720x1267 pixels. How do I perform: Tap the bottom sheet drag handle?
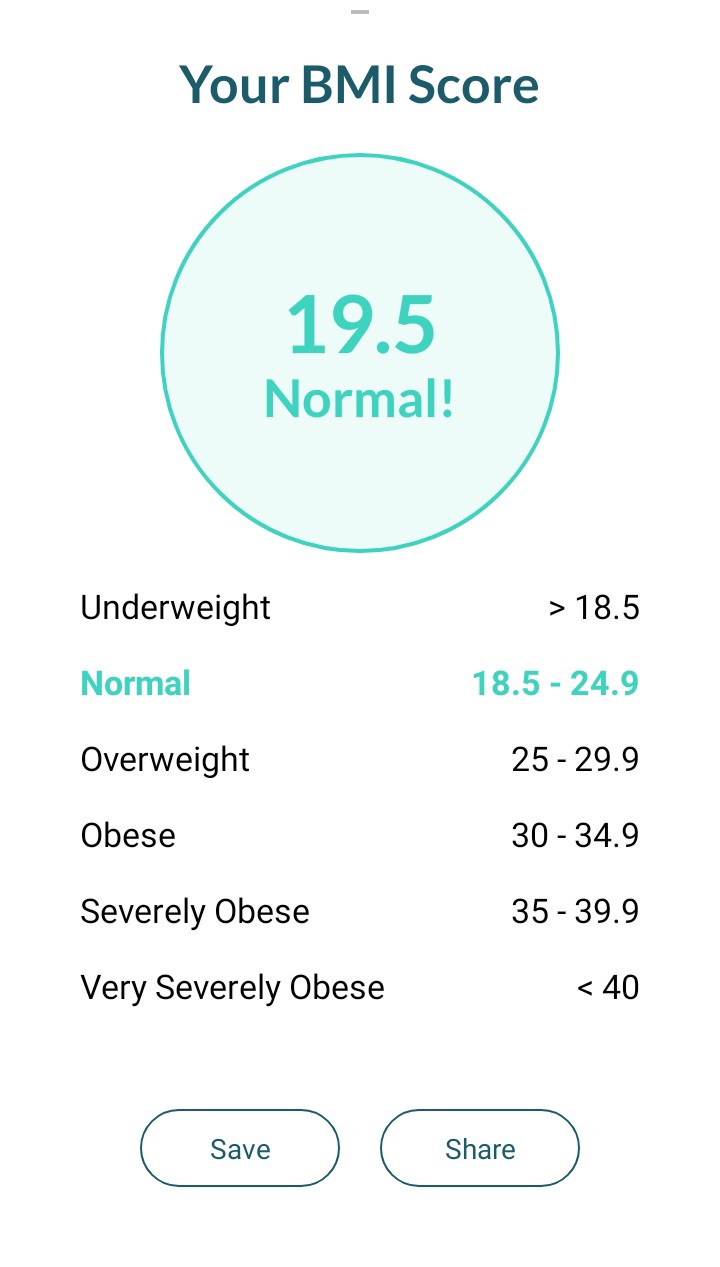pos(360,12)
